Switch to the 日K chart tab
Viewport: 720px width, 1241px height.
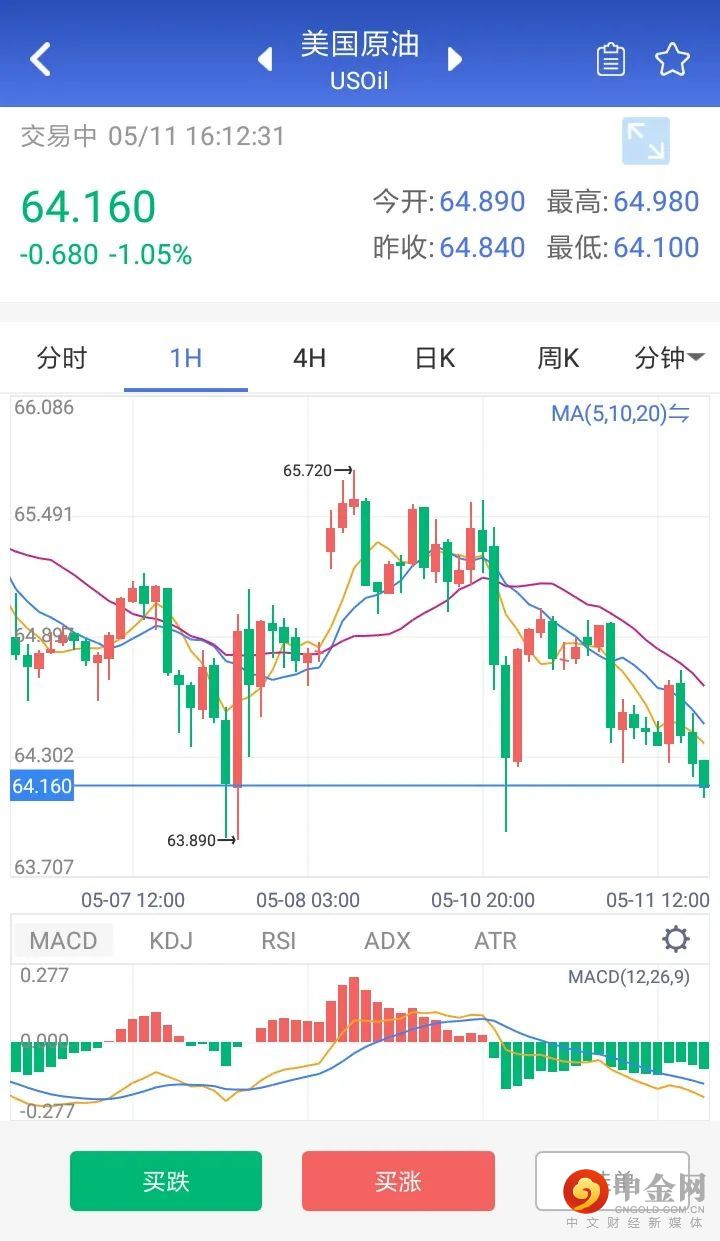pyautogui.click(x=435, y=358)
